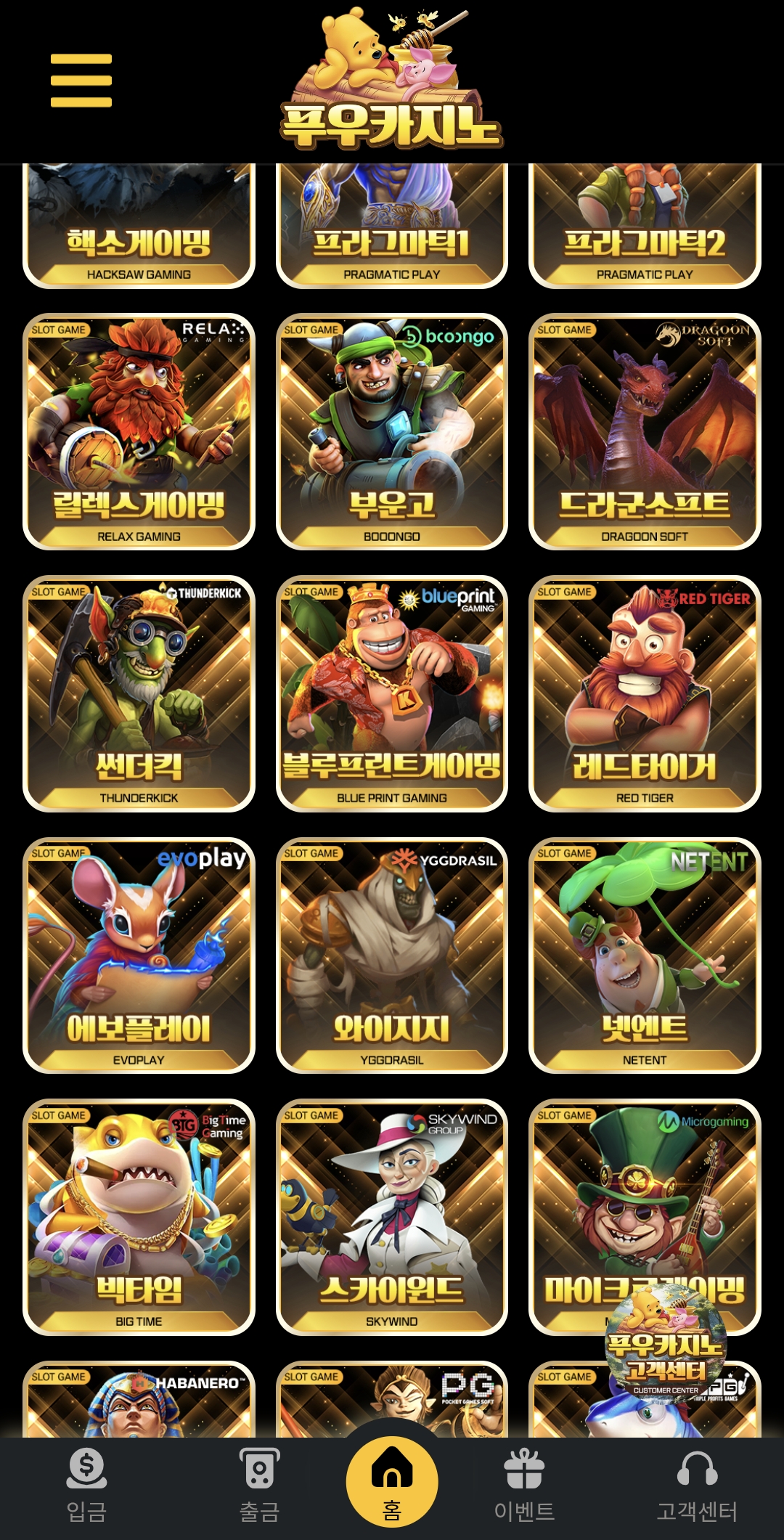
Task: Open Evoplay slot games
Action: point(139,955)
